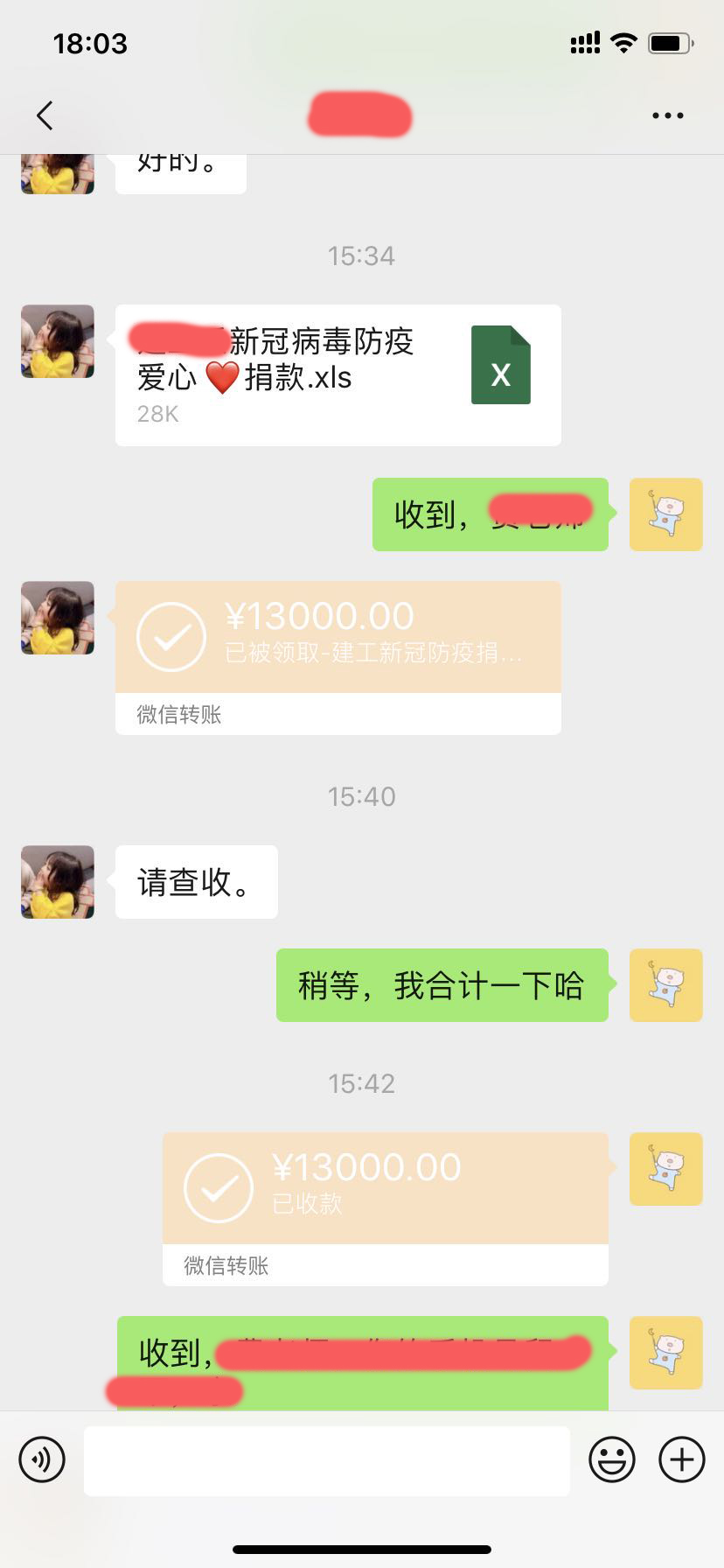
Task: Open the chat info three-dot menu
Action: (x=667, y=115)
